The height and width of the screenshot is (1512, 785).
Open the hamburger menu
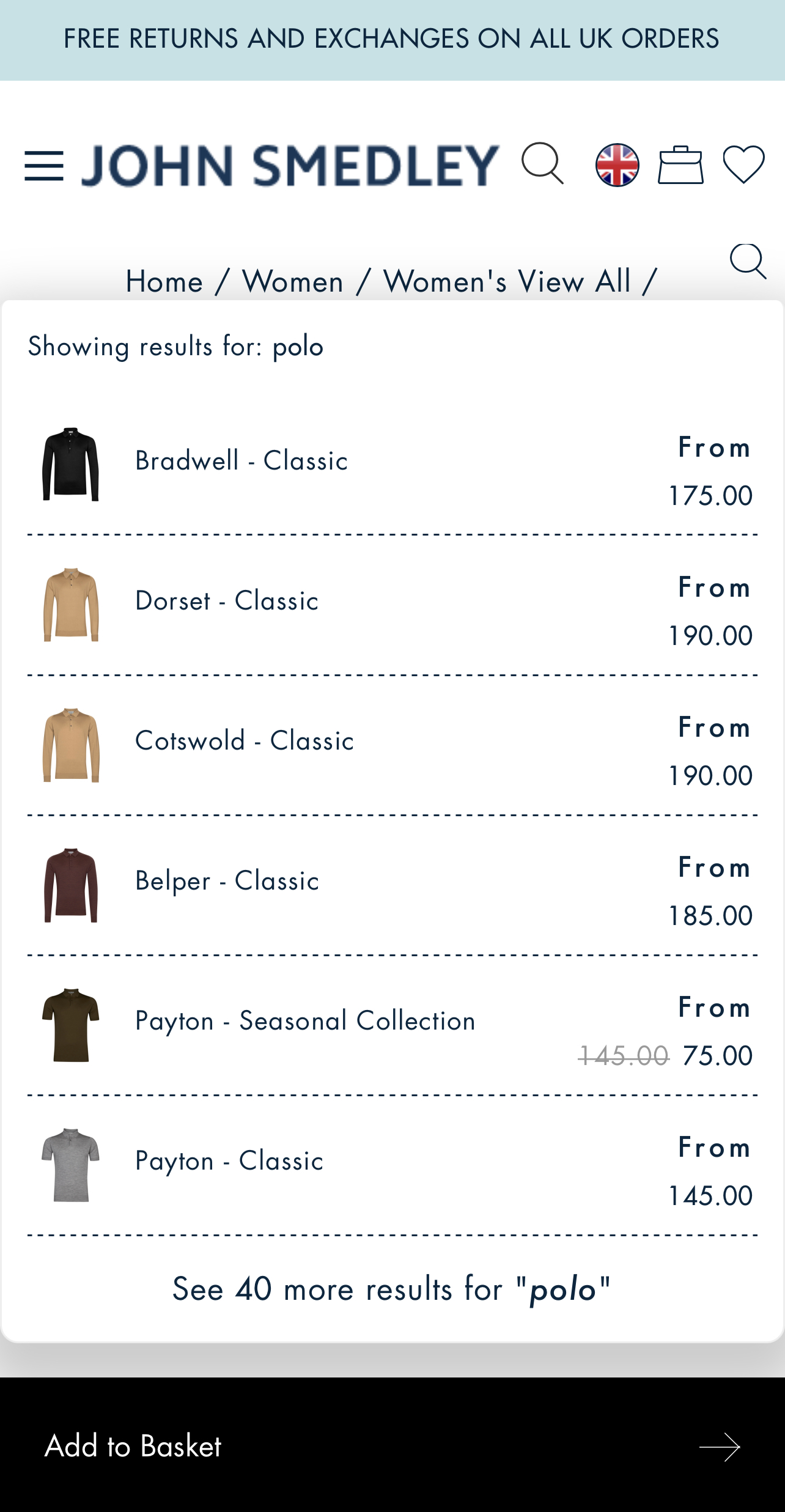[x=44, y=166]
